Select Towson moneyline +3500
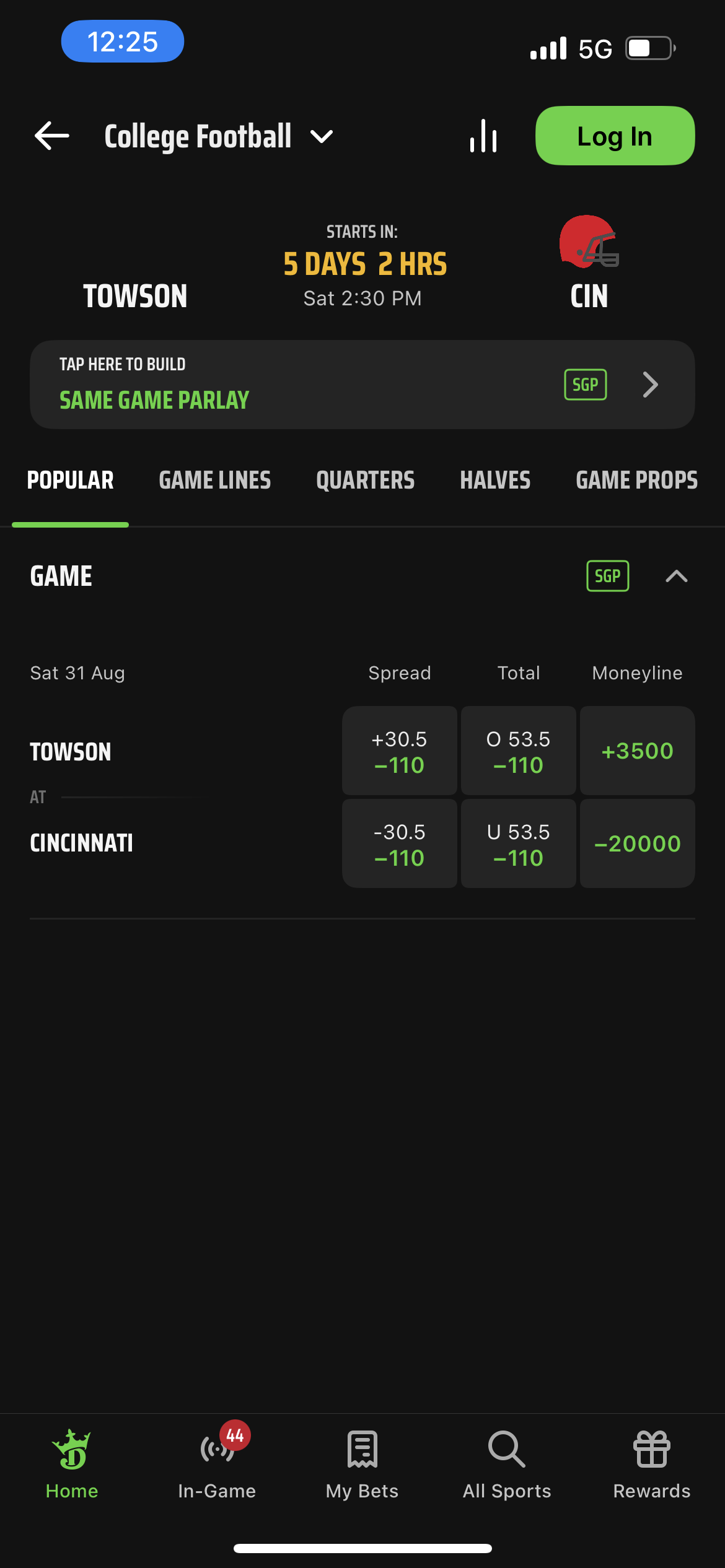 638,751
